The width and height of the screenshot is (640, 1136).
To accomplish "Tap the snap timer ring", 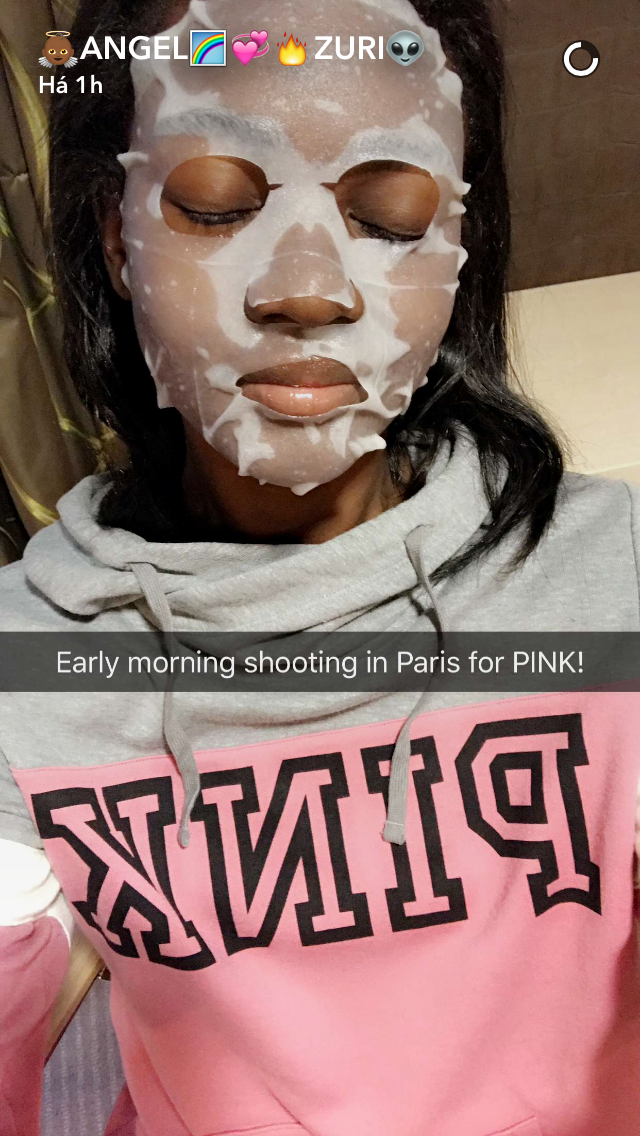I will pos(581,59).
